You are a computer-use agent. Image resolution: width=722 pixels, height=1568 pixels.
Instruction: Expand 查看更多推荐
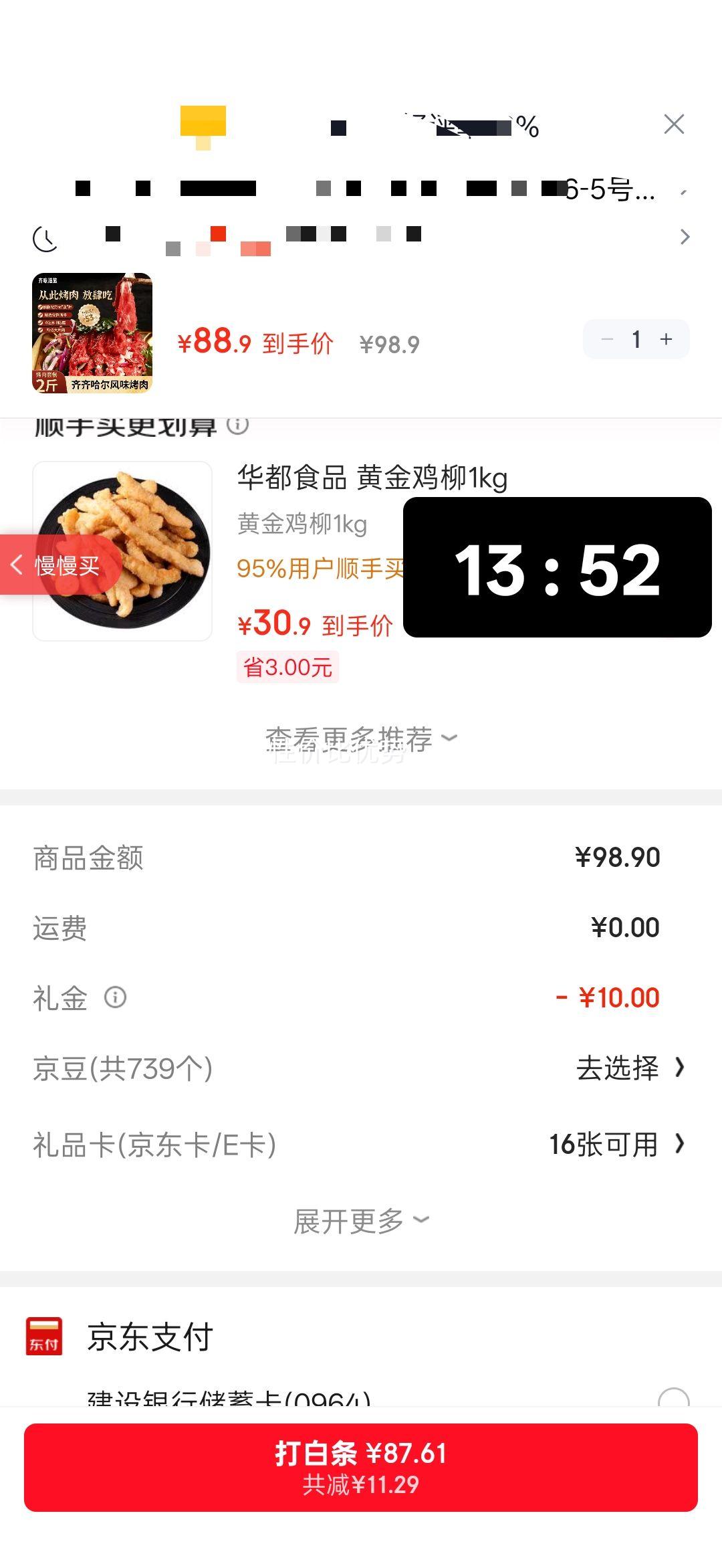[361, 739]
